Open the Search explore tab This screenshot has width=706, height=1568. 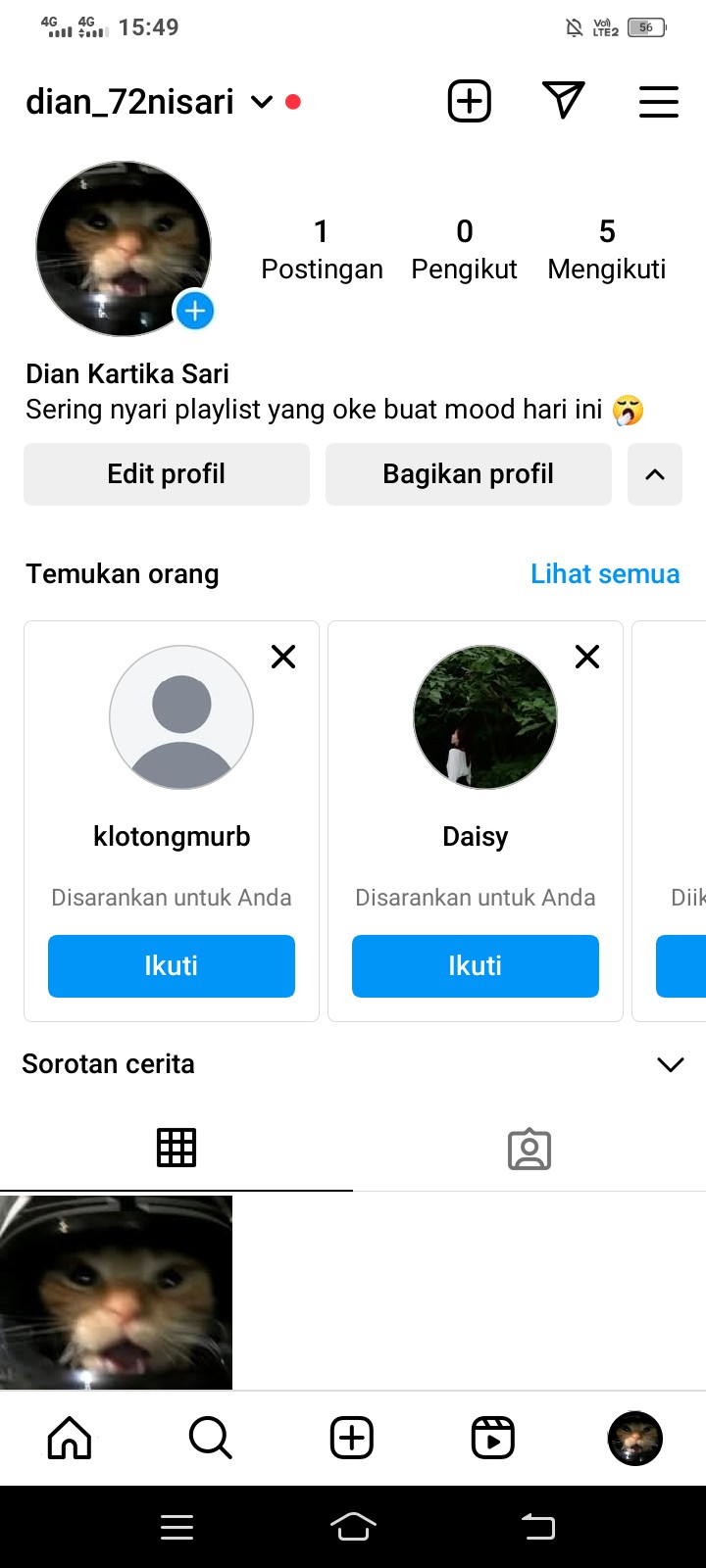pyautogui.click(x=210, y=1439)
